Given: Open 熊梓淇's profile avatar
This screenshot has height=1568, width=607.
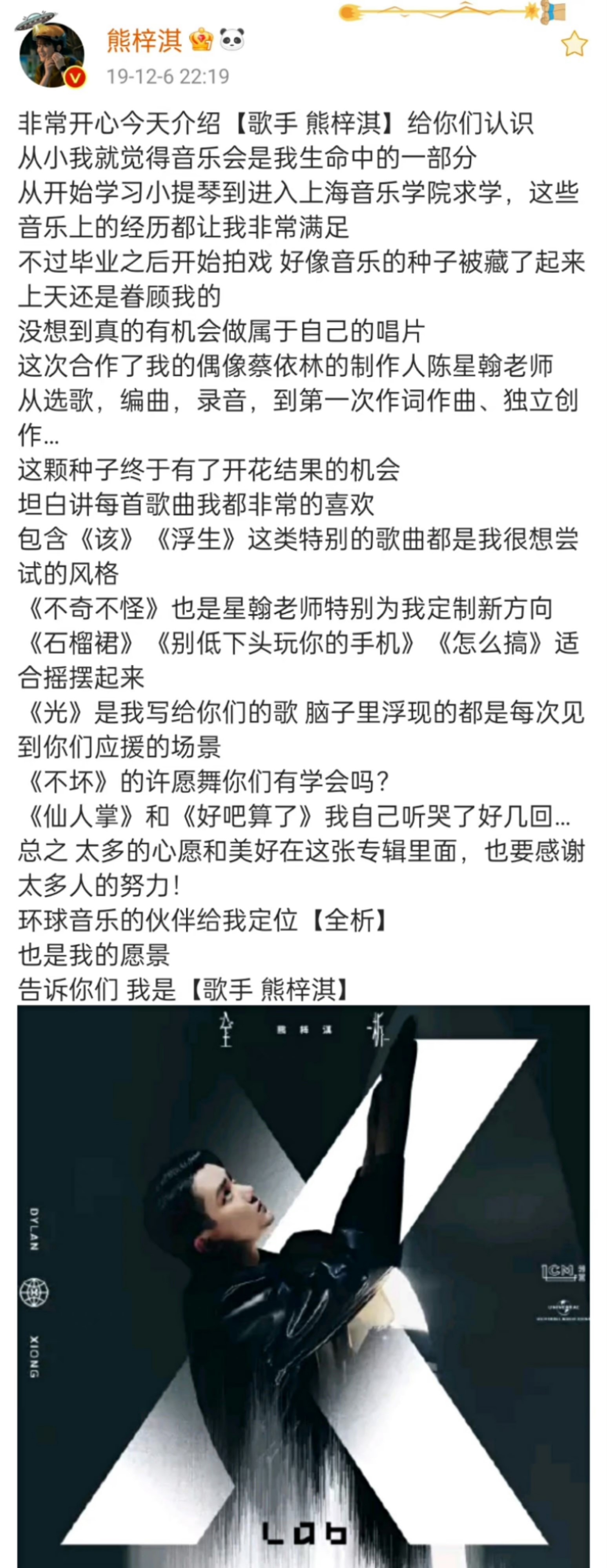Looking at the screenshot, I should pyautogui.click(x=52, y=55).
